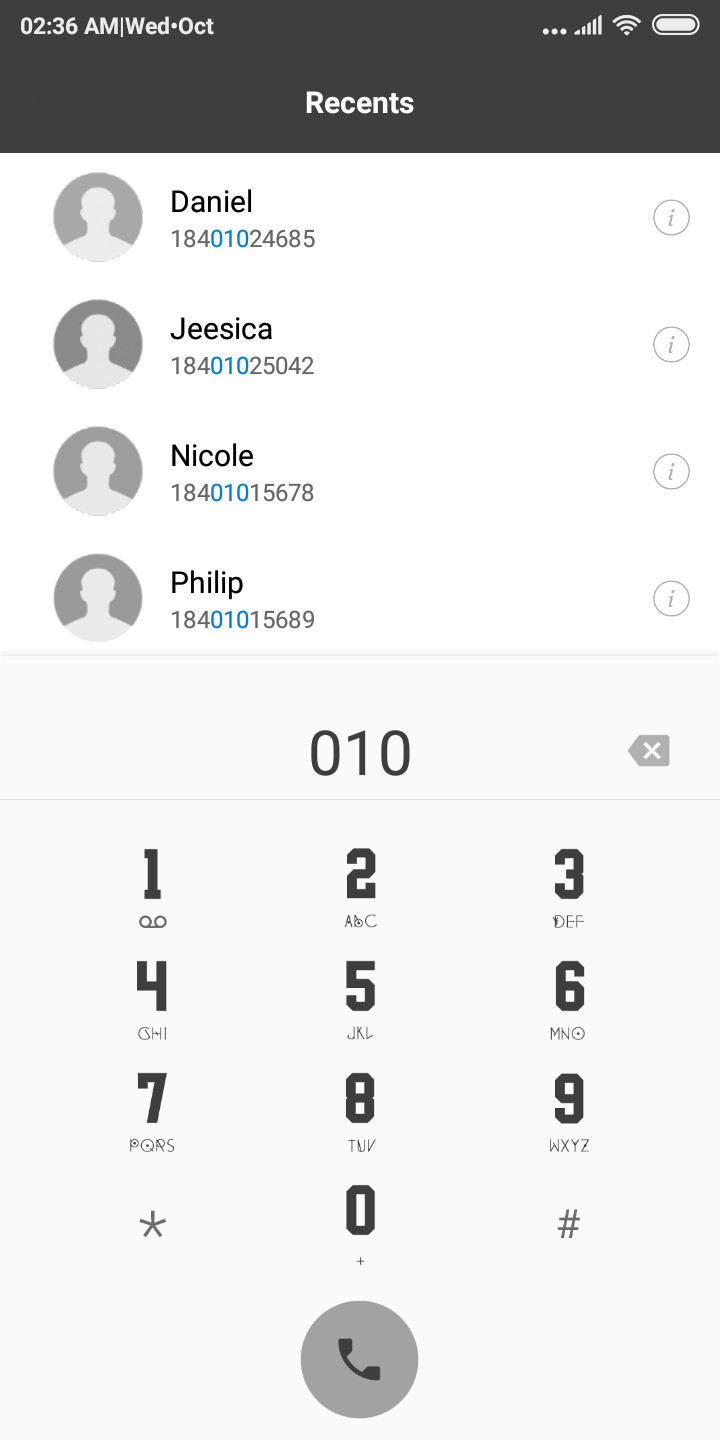The height and width of the screenshot is (1440, 720).
Task: Select Jeesica's recent call row
Action: tap(360, 345)
